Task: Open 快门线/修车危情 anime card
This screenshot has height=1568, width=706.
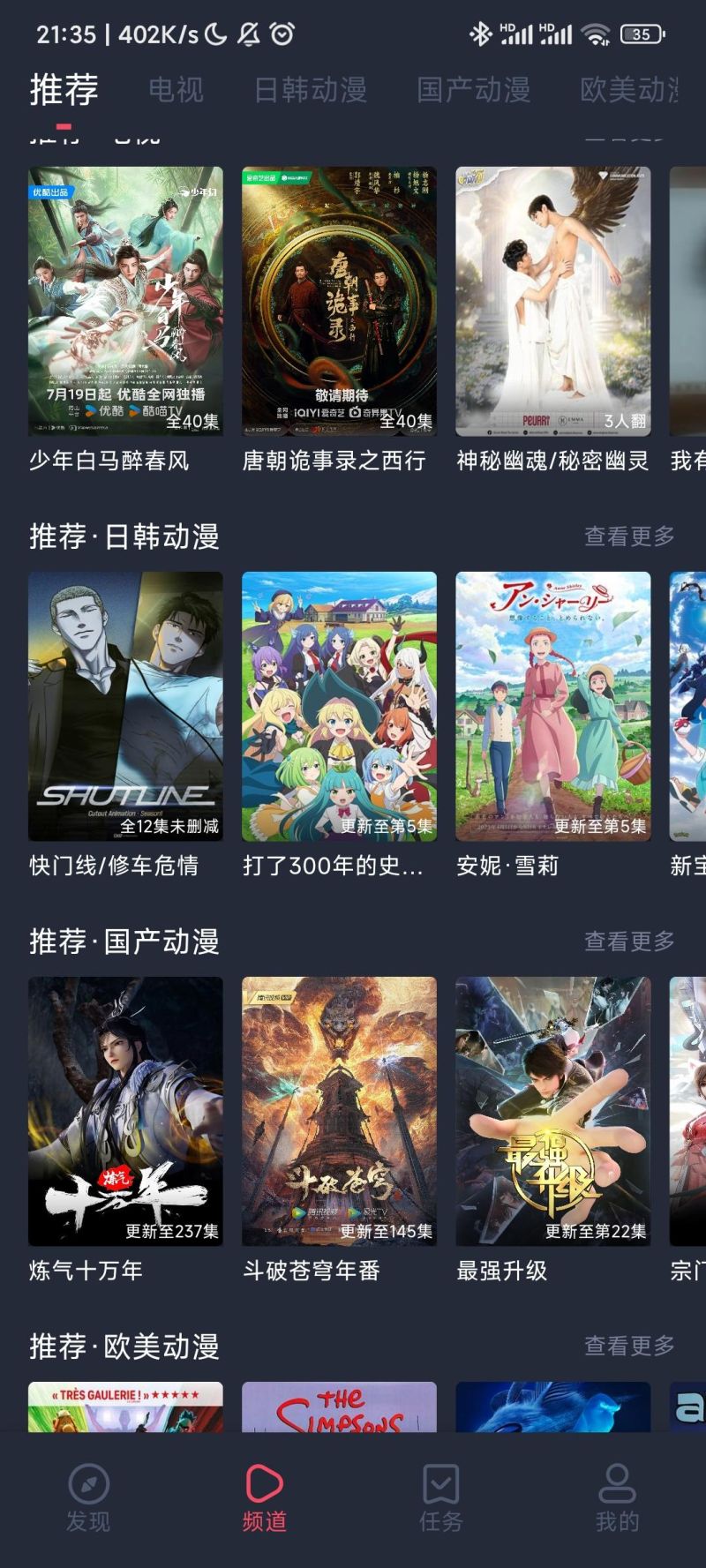Action: pos(125,706)
